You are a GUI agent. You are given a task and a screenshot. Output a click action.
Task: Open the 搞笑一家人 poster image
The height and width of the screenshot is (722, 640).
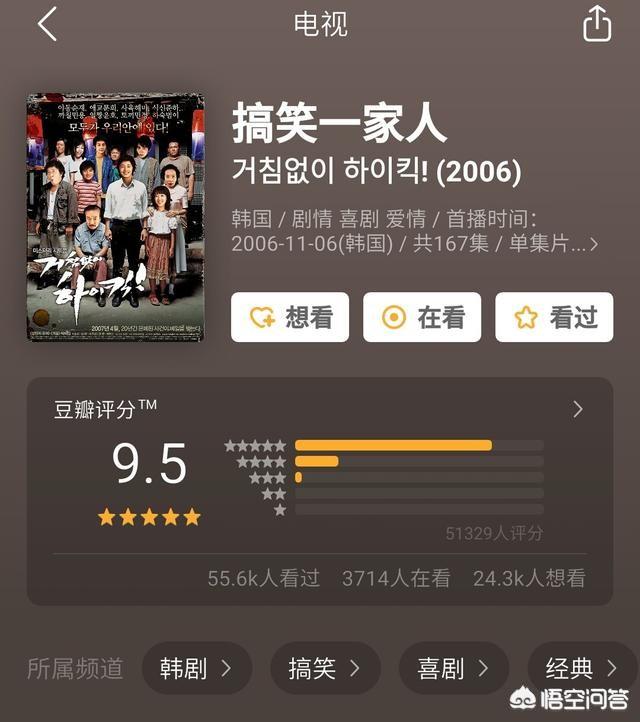click(x=115, y=217)
